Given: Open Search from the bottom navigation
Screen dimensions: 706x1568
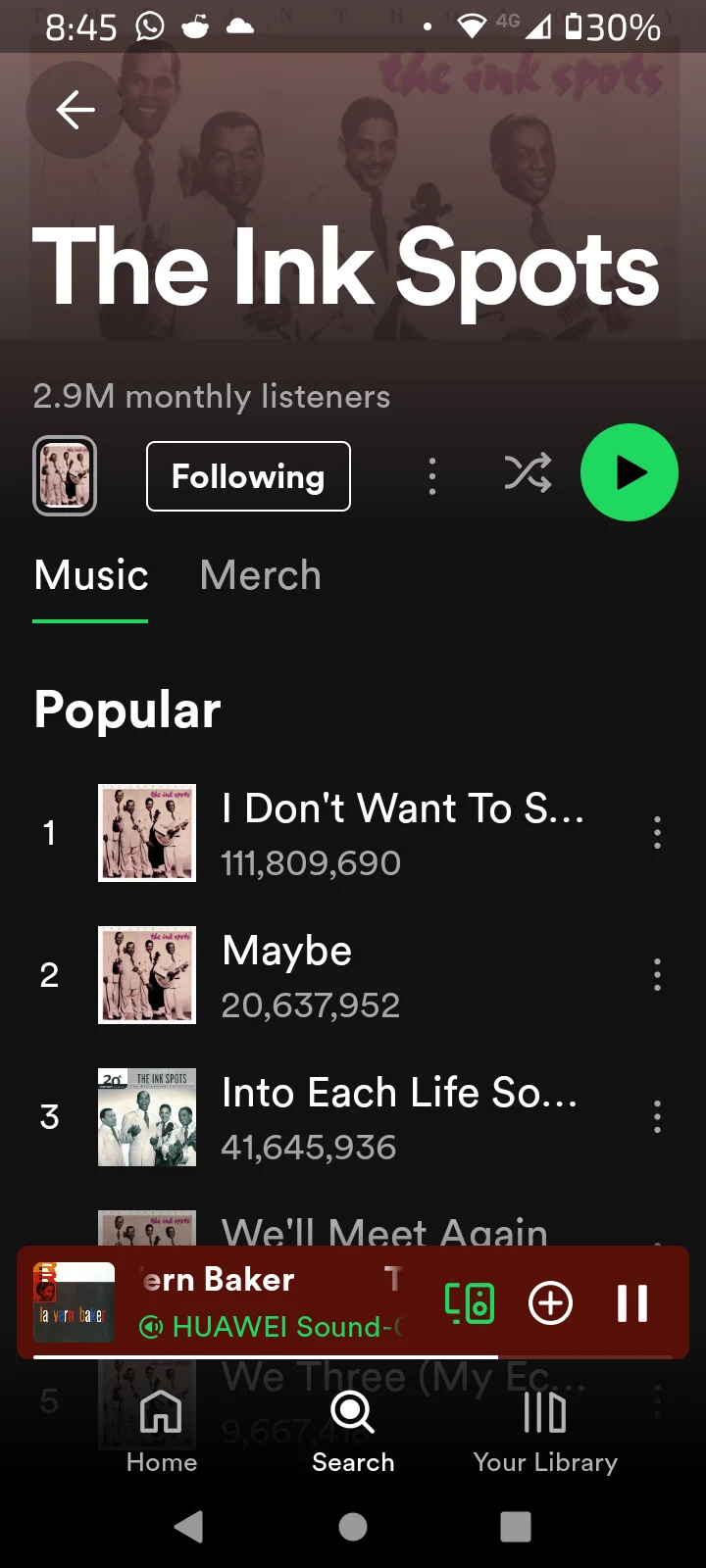Looking at the screenshot, I should (x=353, y=1431).
